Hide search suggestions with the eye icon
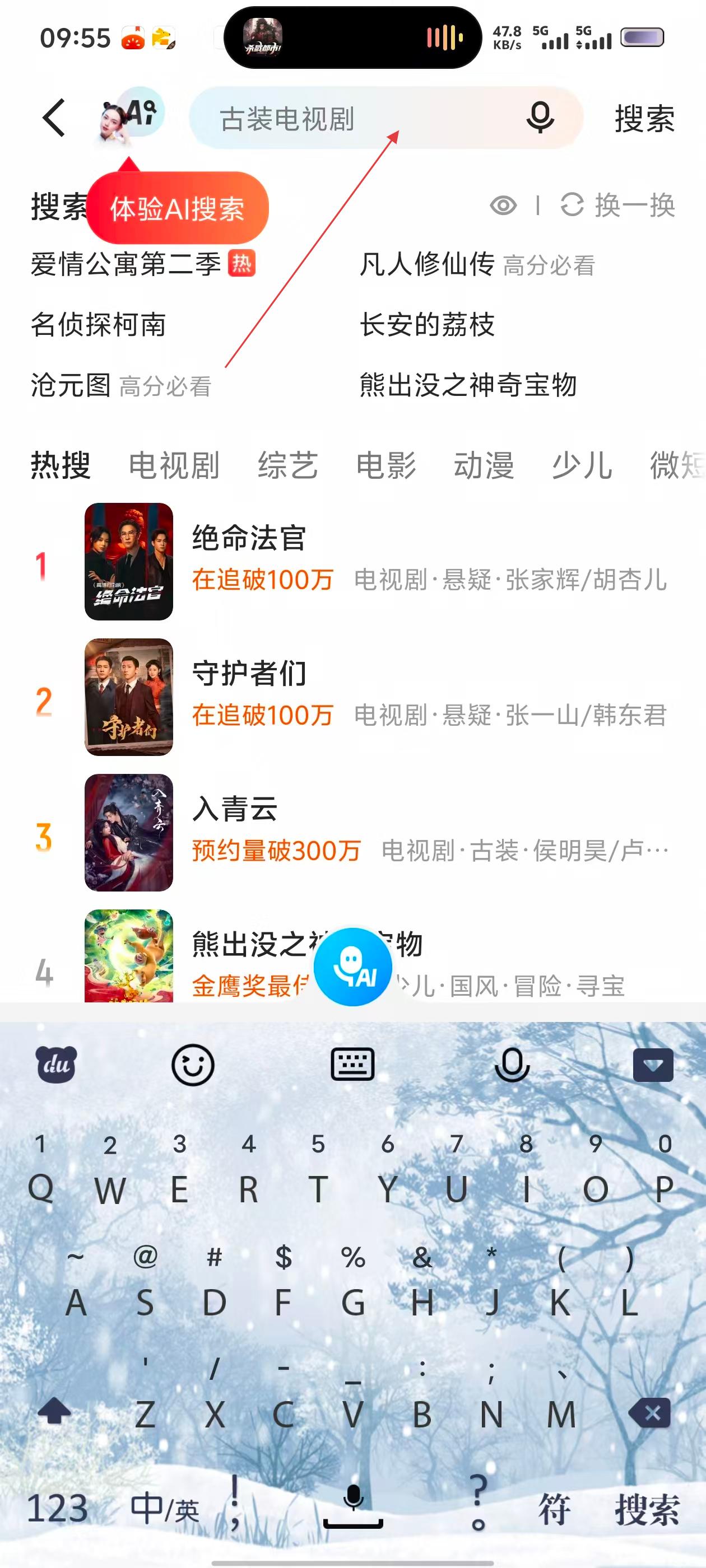This screenshot has height=1568, width=706. pyautogui.click(x=503, y=206)
